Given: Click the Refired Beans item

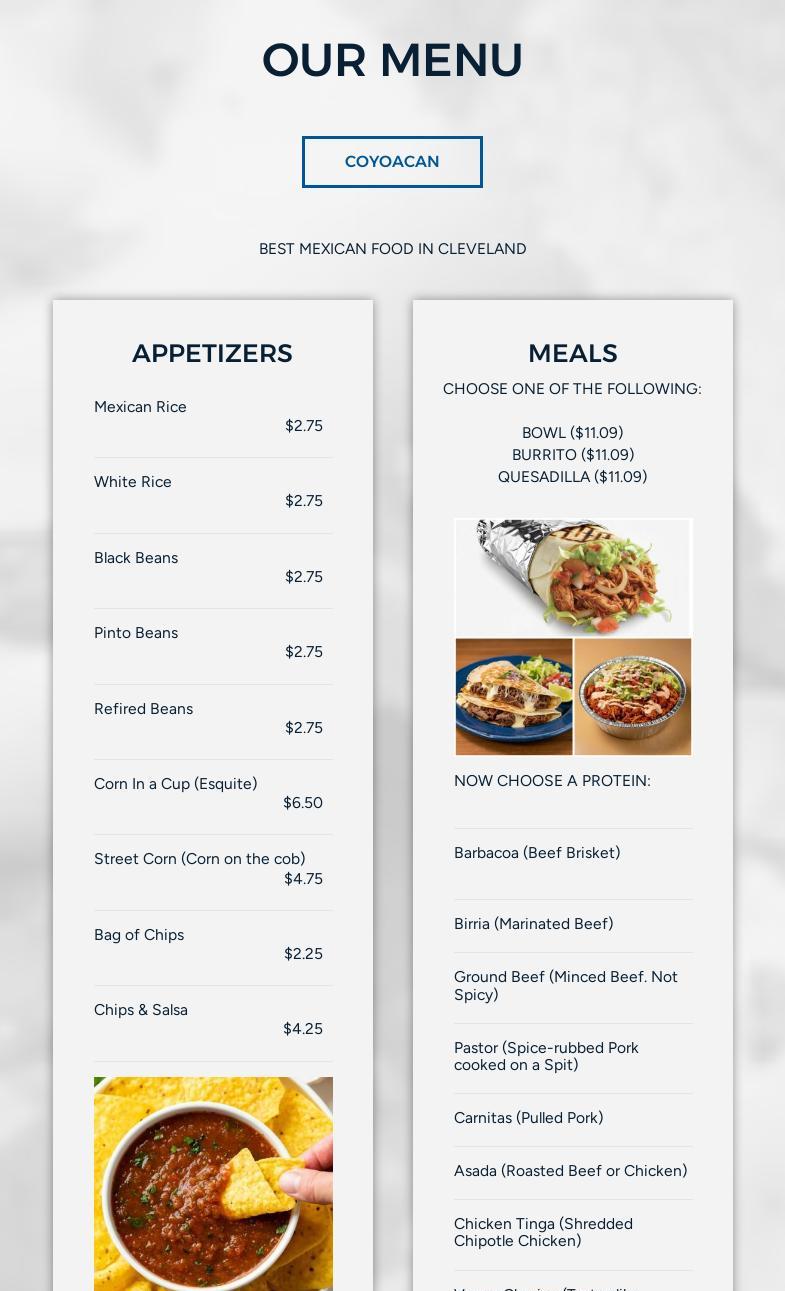Looking at the screenshot, I should click(143, 709).
